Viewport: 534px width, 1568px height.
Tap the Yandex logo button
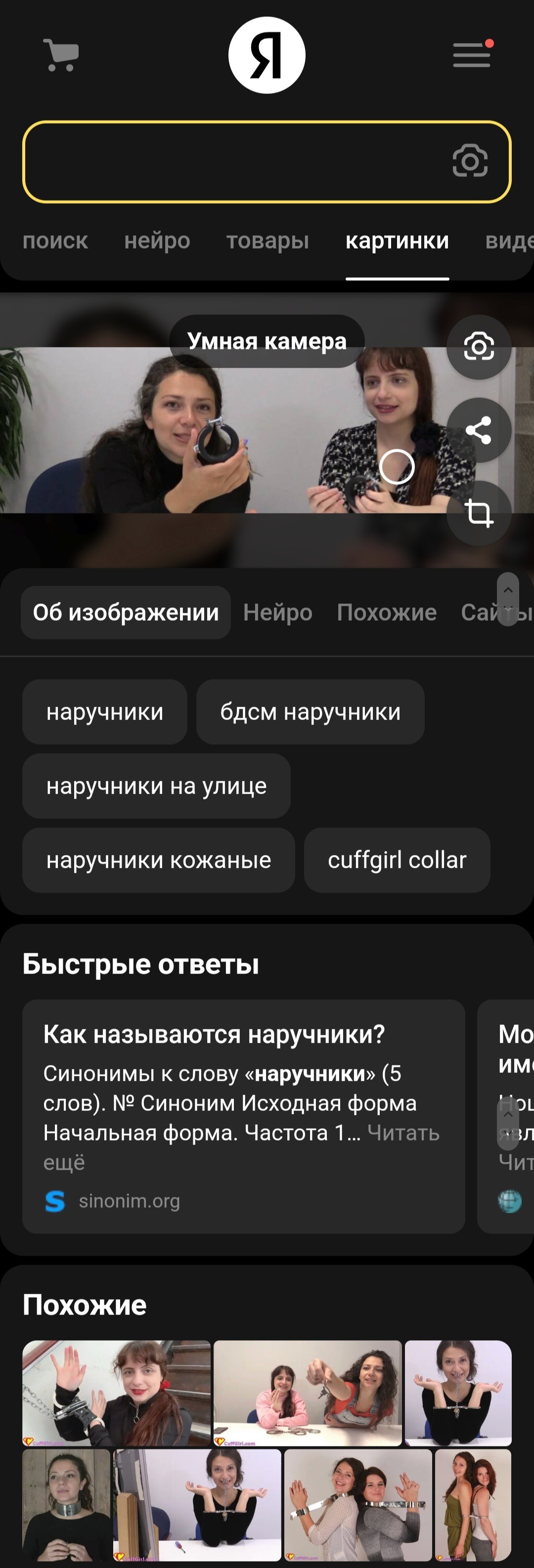coord(267,55)
